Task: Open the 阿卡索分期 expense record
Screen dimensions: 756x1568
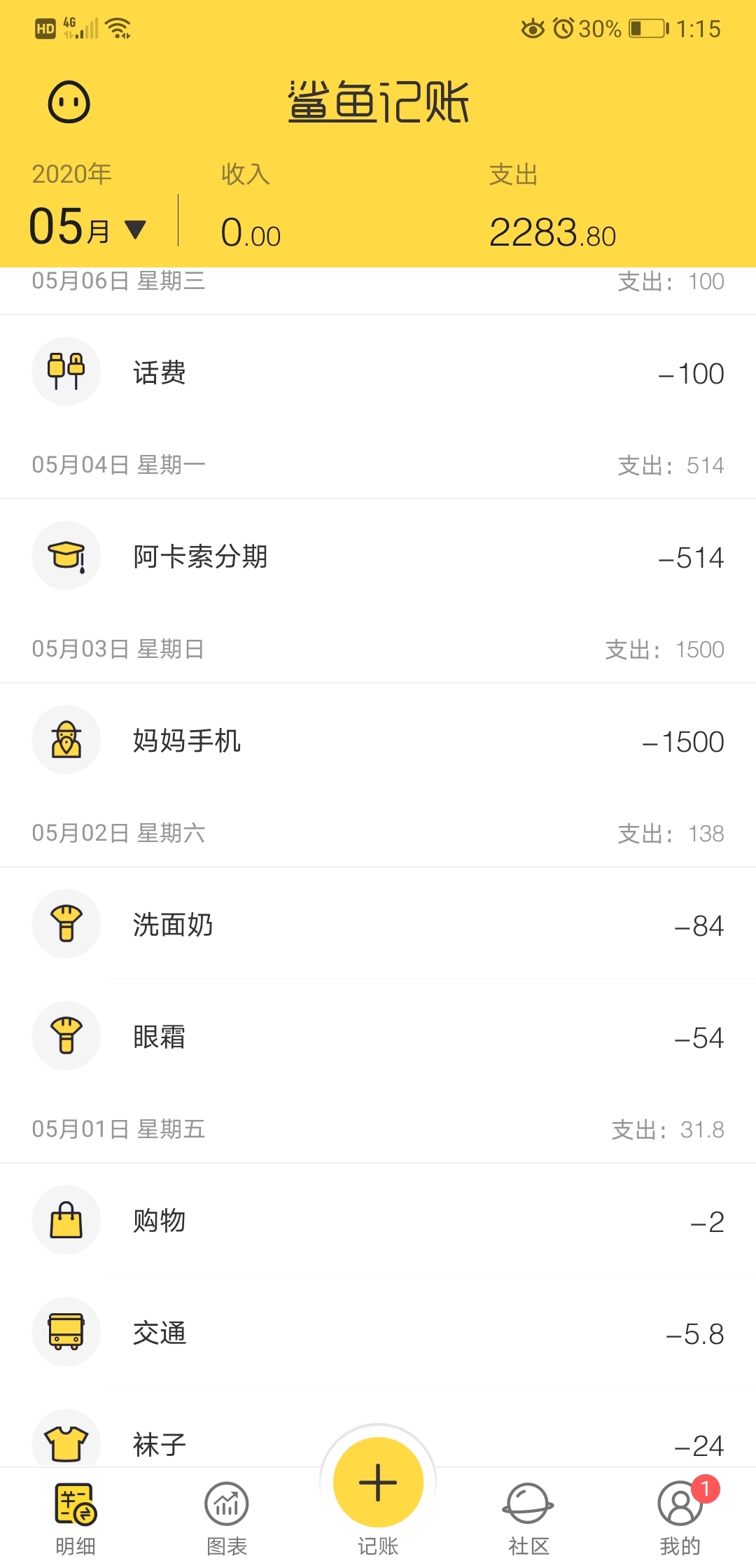Action: click(x=378, y=556)
